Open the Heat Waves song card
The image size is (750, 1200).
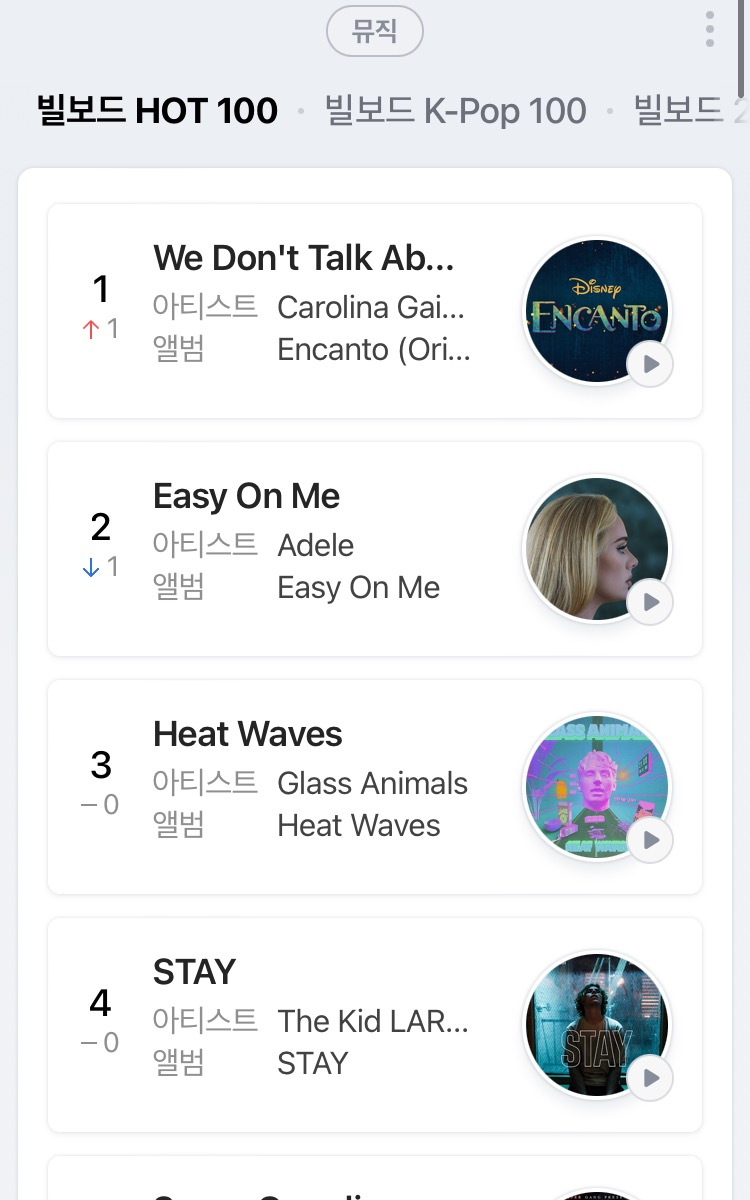click(375, 787)
